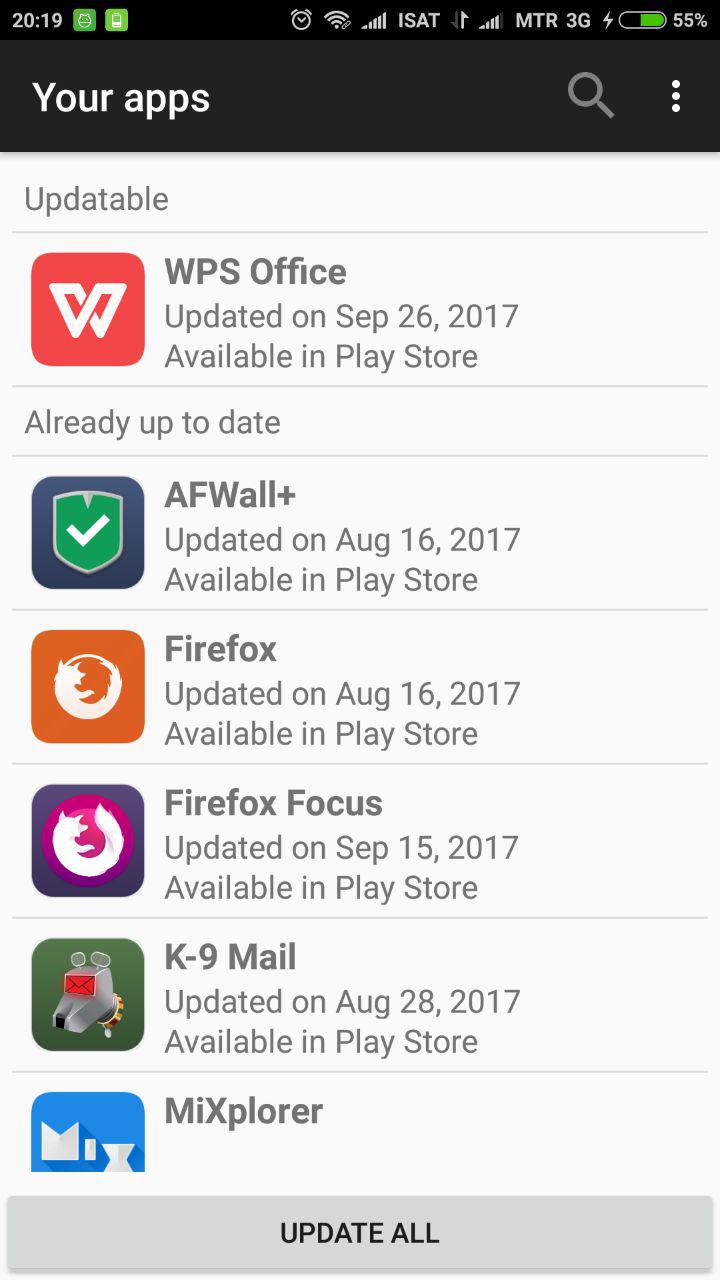The height and width of the screenshot is (1280, 720).
Task: Open the search icon in the app bar
Action: pos(590,97)
